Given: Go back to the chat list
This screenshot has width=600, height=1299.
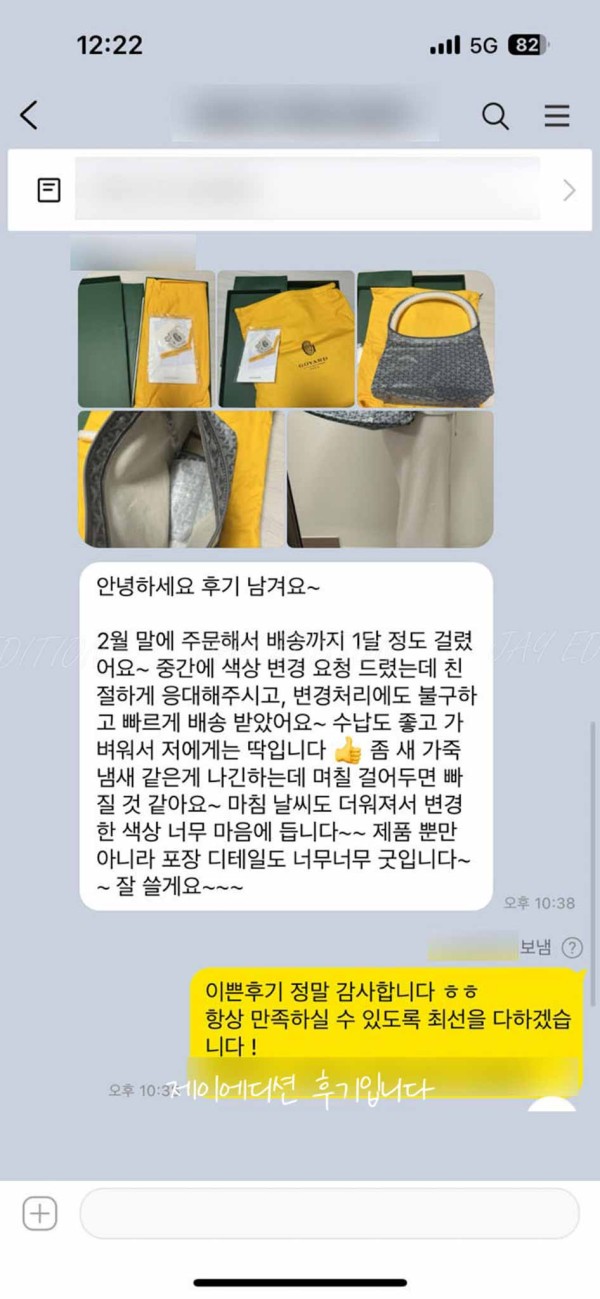Looking at the screenshot, I should click(x=29, y=116).
